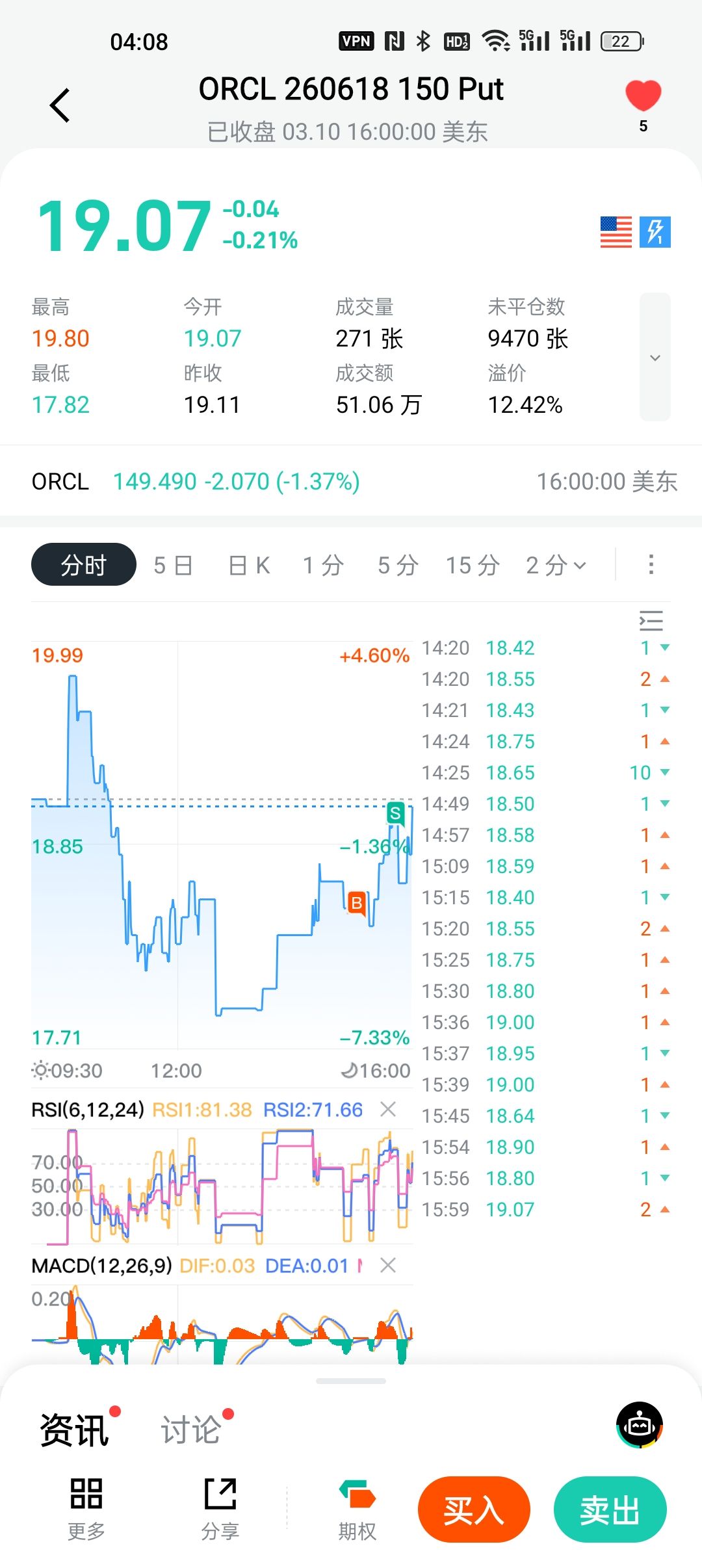
Task: Switch to the 1分 chart tab
Action: point(323,565)
